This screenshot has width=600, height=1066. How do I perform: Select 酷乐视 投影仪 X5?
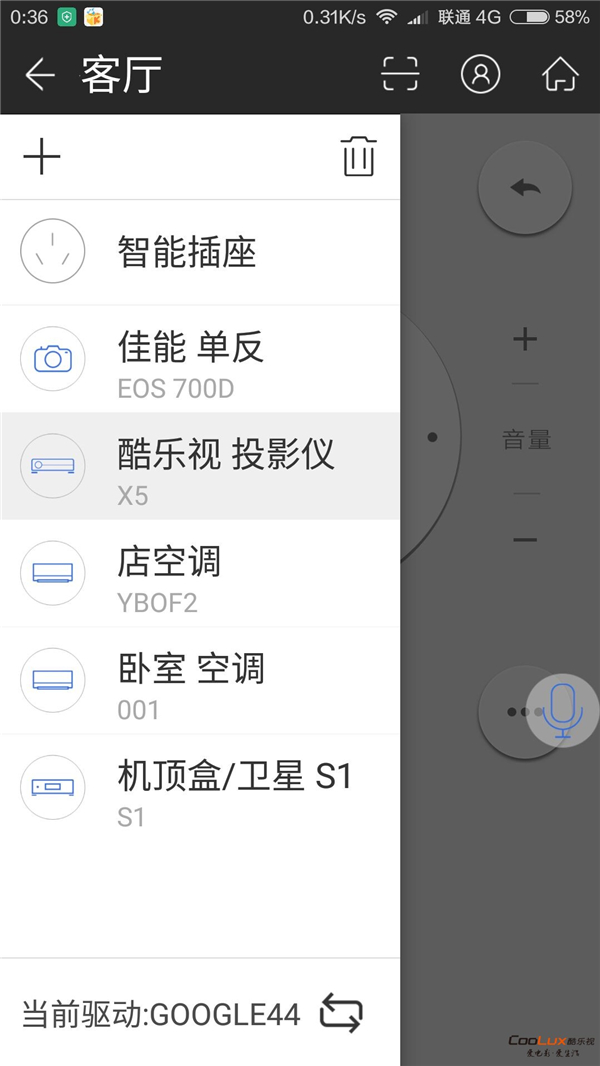(200, 466)
